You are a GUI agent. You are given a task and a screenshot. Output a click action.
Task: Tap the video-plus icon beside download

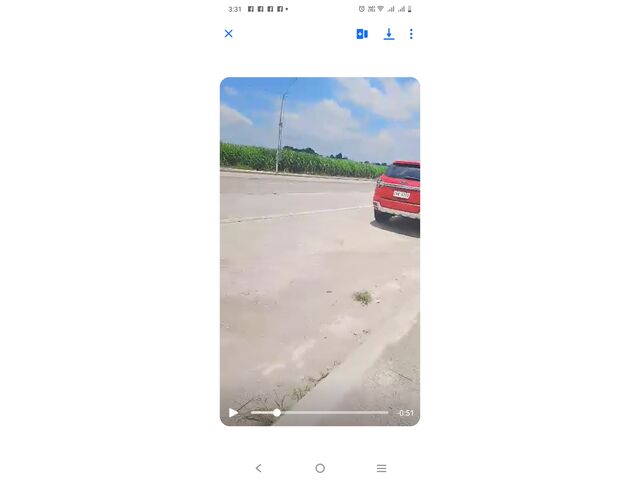pos(362,34)
